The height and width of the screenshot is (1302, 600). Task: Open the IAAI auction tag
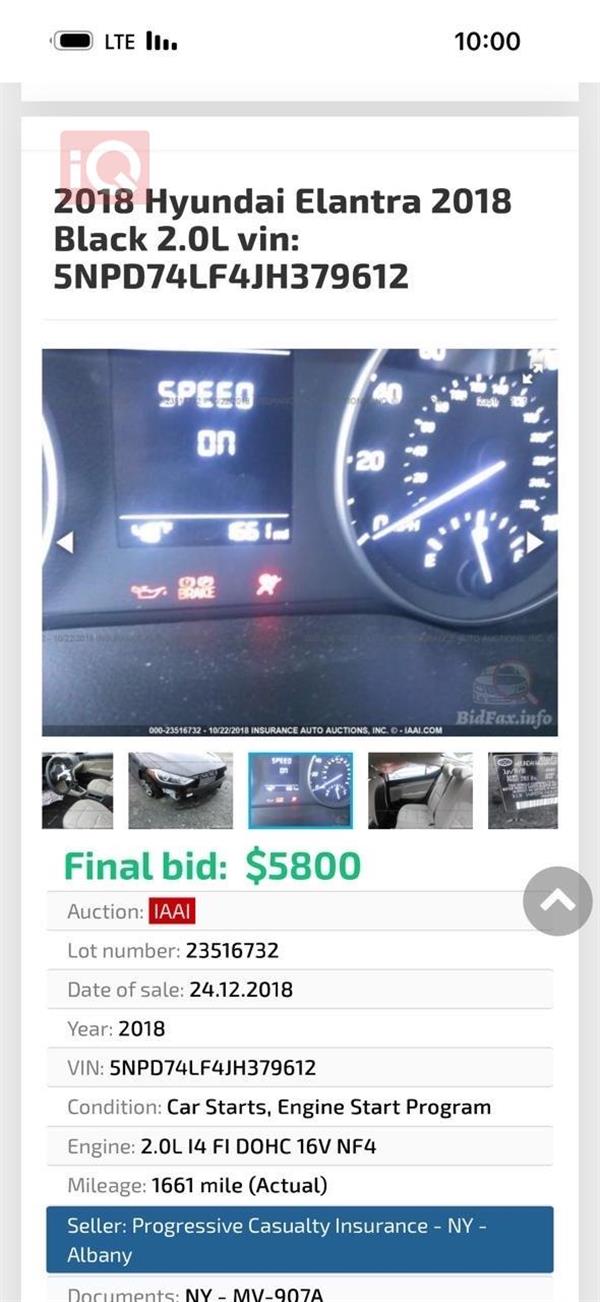coord(172,911)
